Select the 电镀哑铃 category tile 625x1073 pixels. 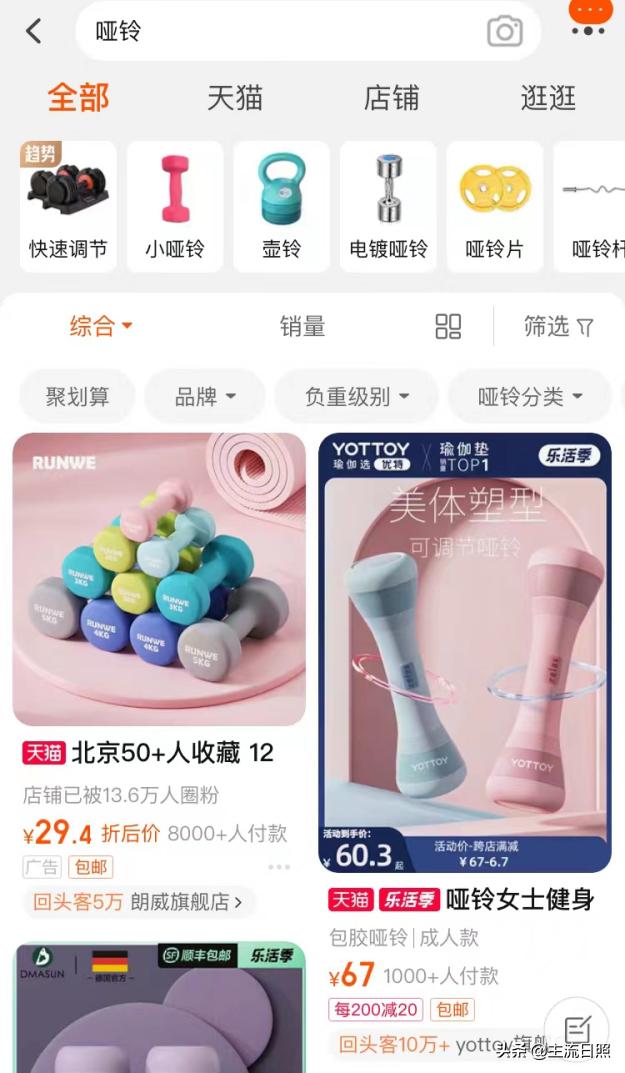[x=388, y=206]
